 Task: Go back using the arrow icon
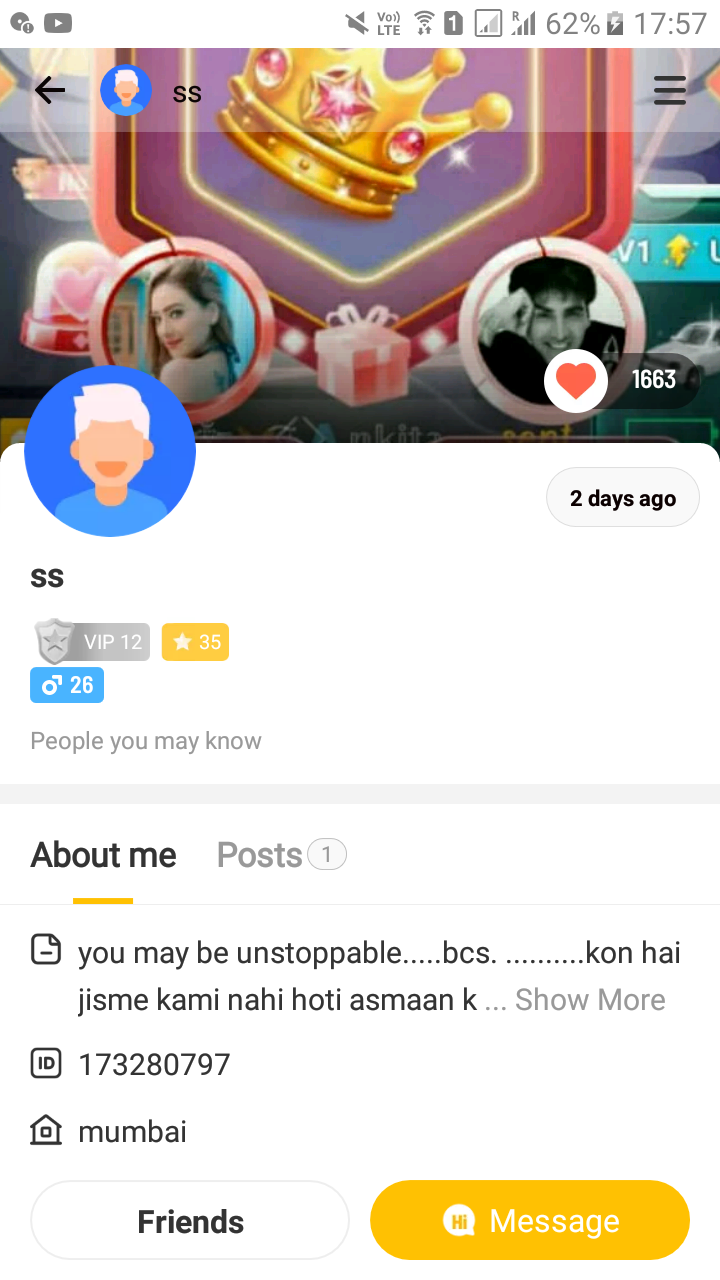pos(49,91)
